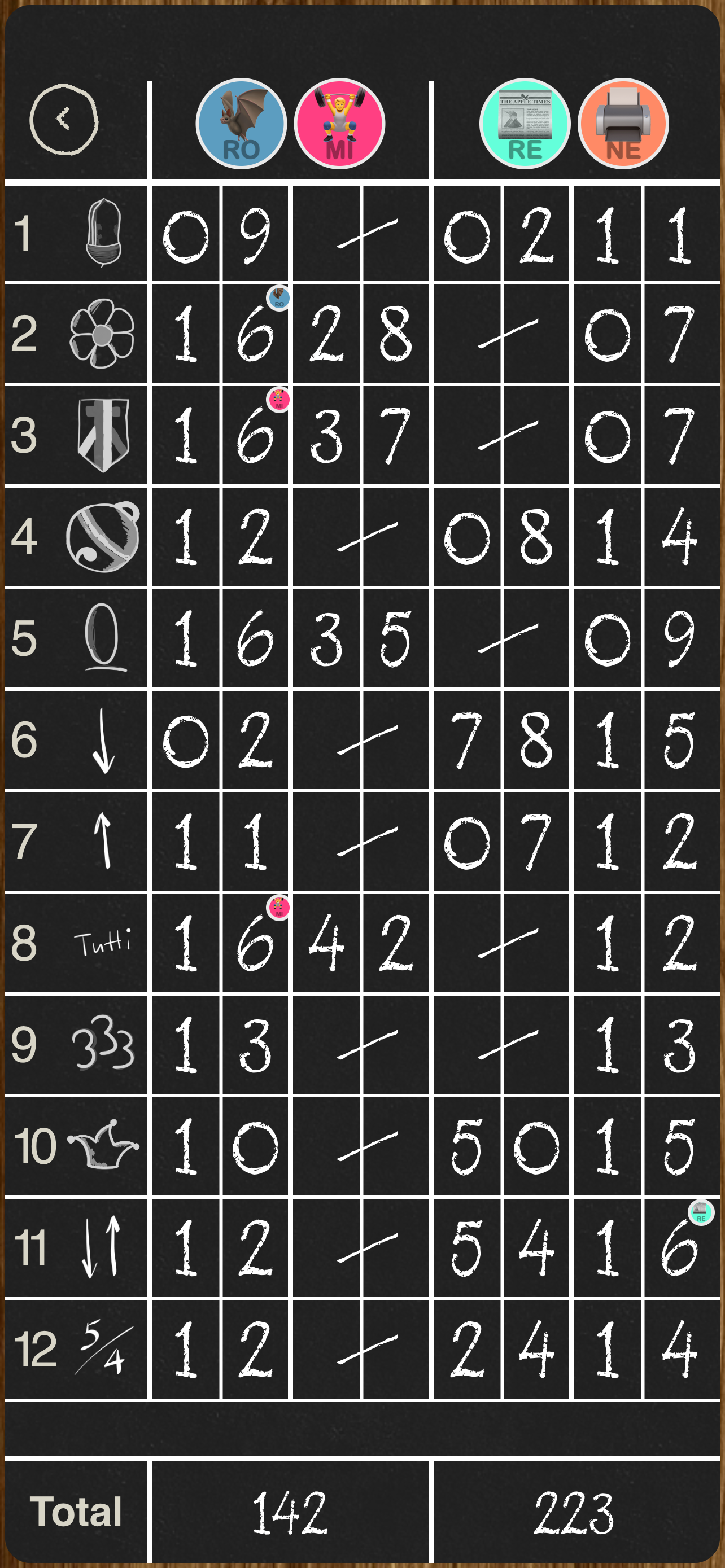Open the RE newspaper player avatar
Image resolution: width=725 pixels, height=1568 pixels.
click(526, 124)
